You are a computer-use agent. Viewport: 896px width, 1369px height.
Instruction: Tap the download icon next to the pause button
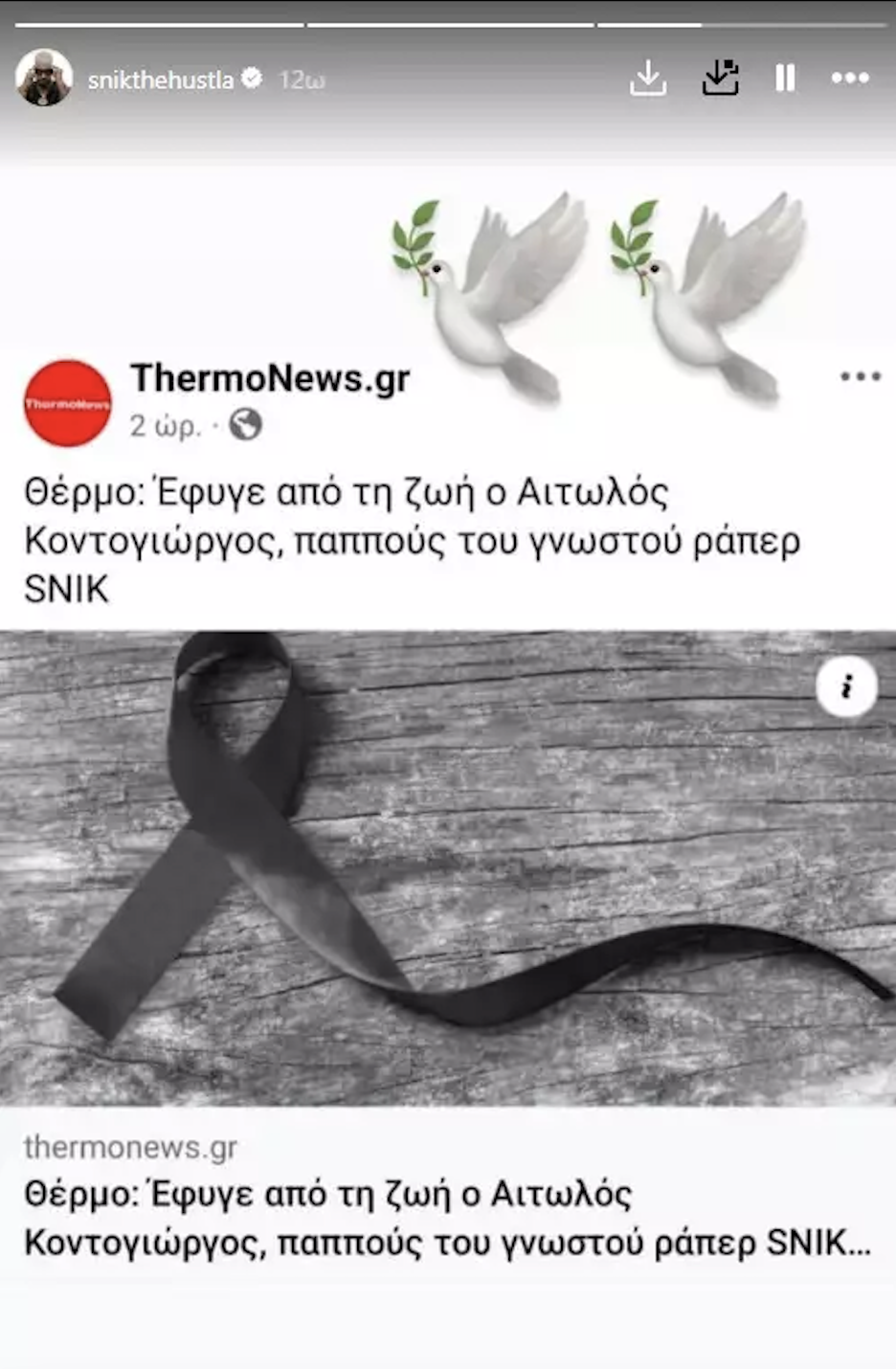[720, 79]
